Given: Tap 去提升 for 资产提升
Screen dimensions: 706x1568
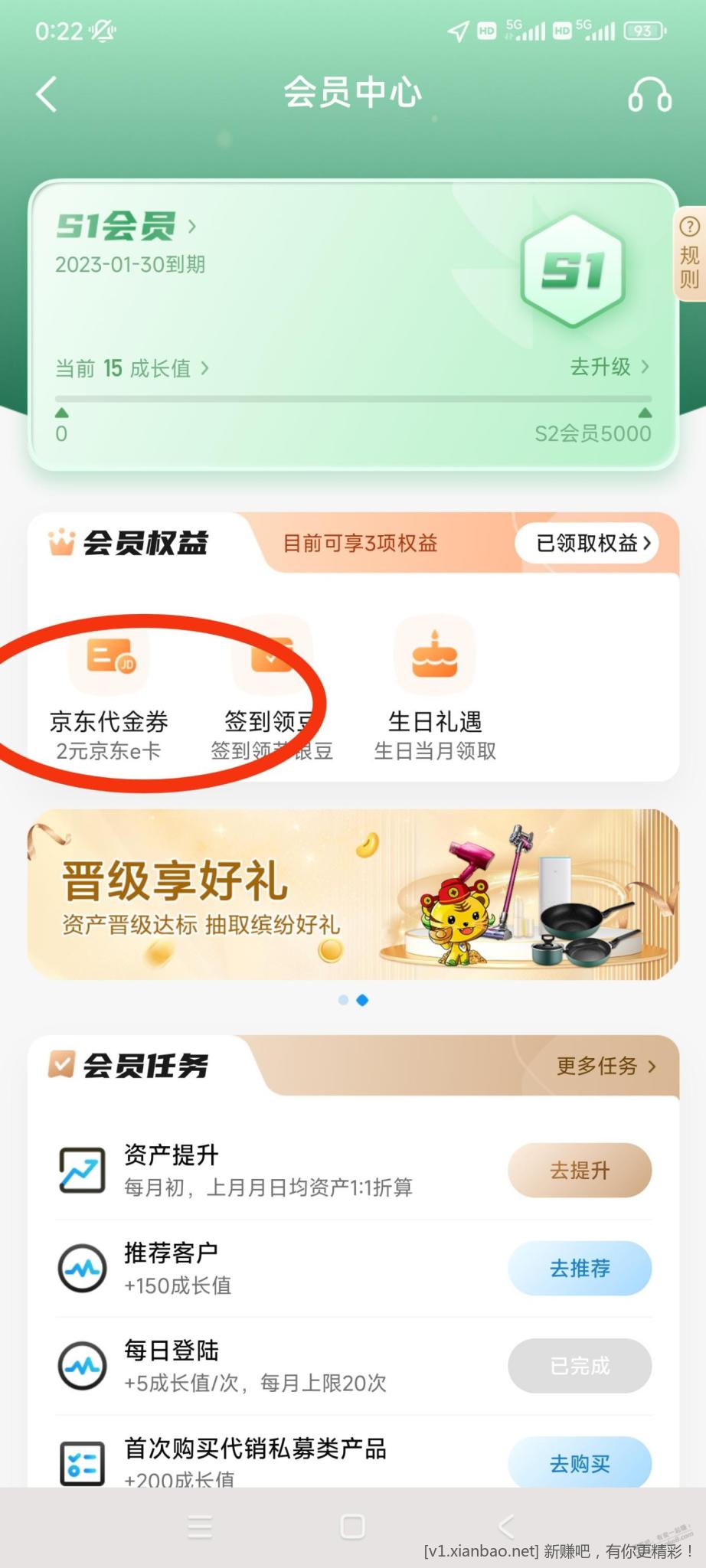Looking at the screenshot, I should 580,1170.
